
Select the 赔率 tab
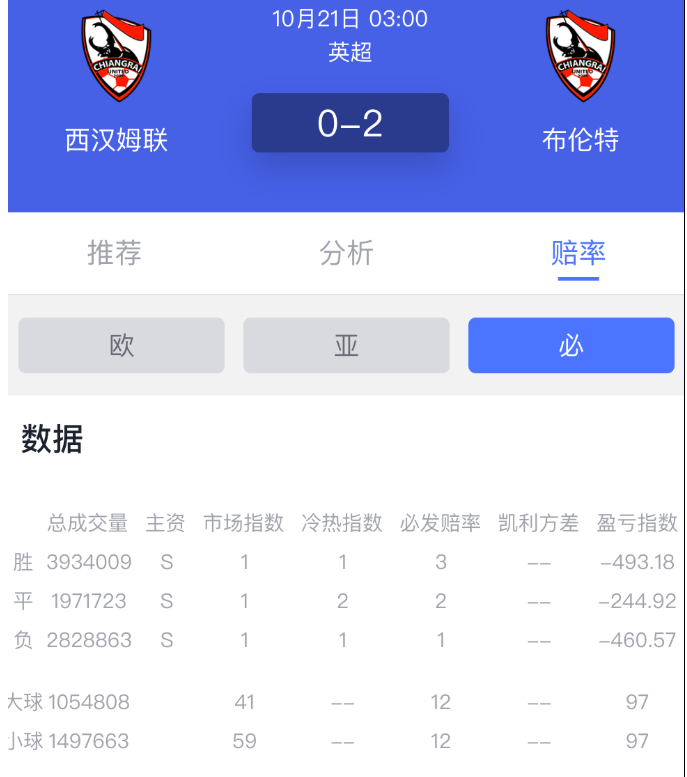tap(578, 253)
